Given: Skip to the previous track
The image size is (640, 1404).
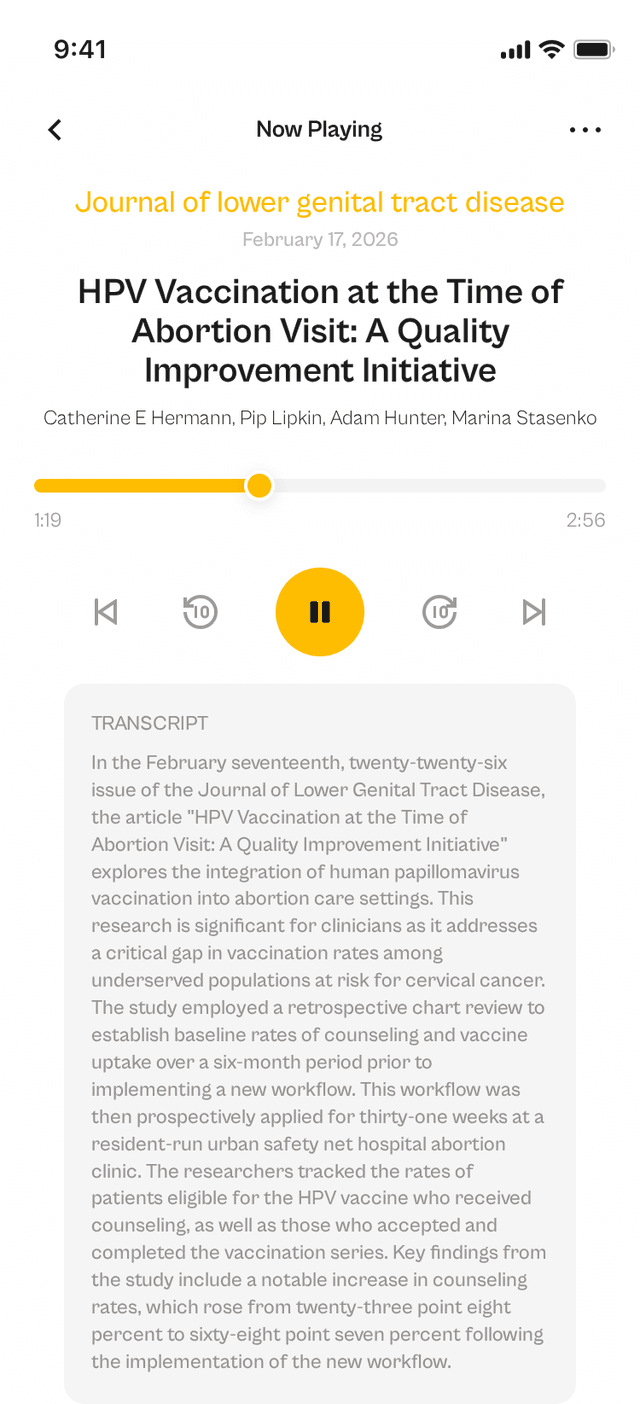Looking at the screenshot, I should pos(106,612).
